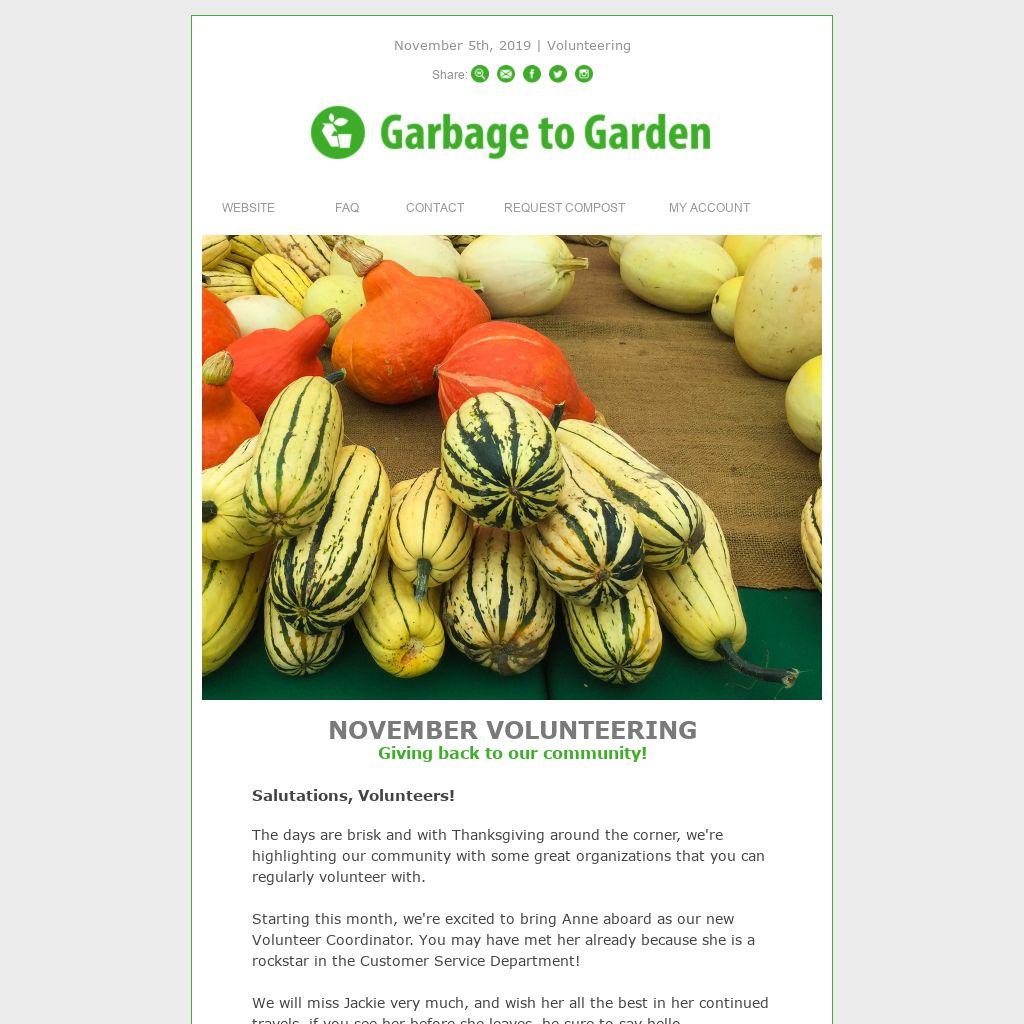Select REQUEST COMPOST in the menu
Image resolution: width=1024 pixels, height=1024 pixels.
564,208
